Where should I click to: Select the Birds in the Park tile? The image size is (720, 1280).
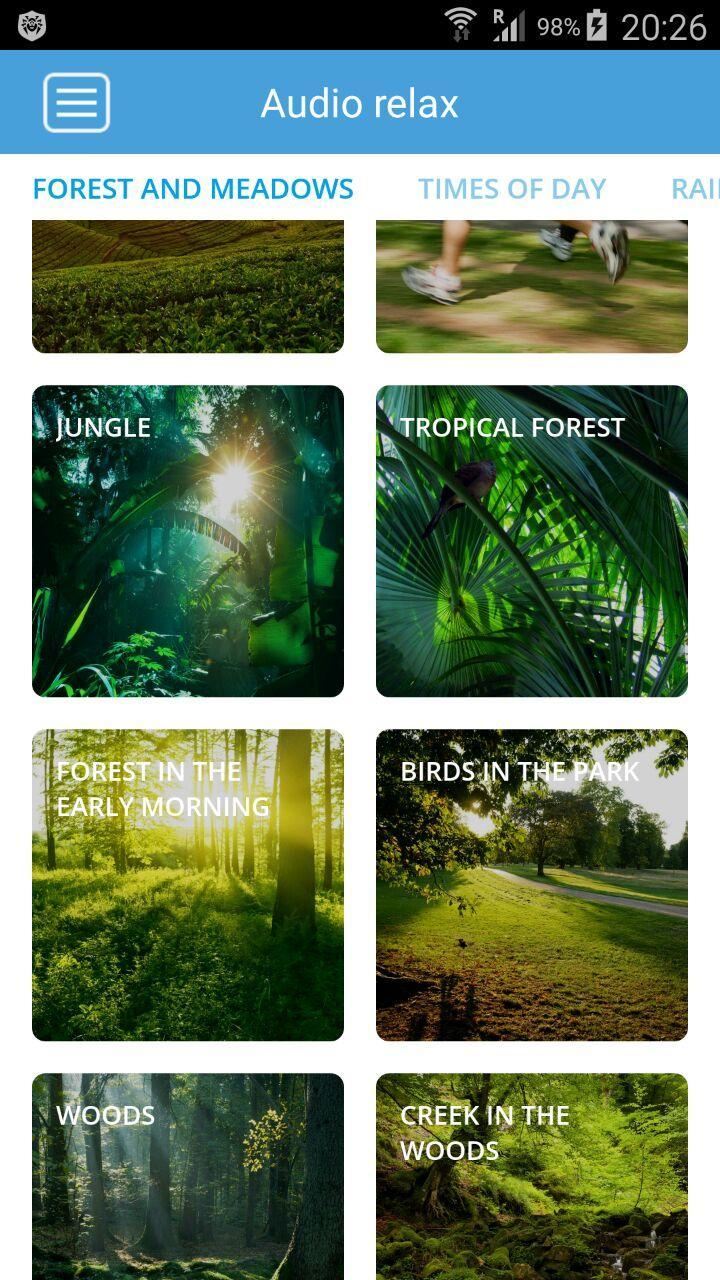pyautogui.click(x=532, y=885)
